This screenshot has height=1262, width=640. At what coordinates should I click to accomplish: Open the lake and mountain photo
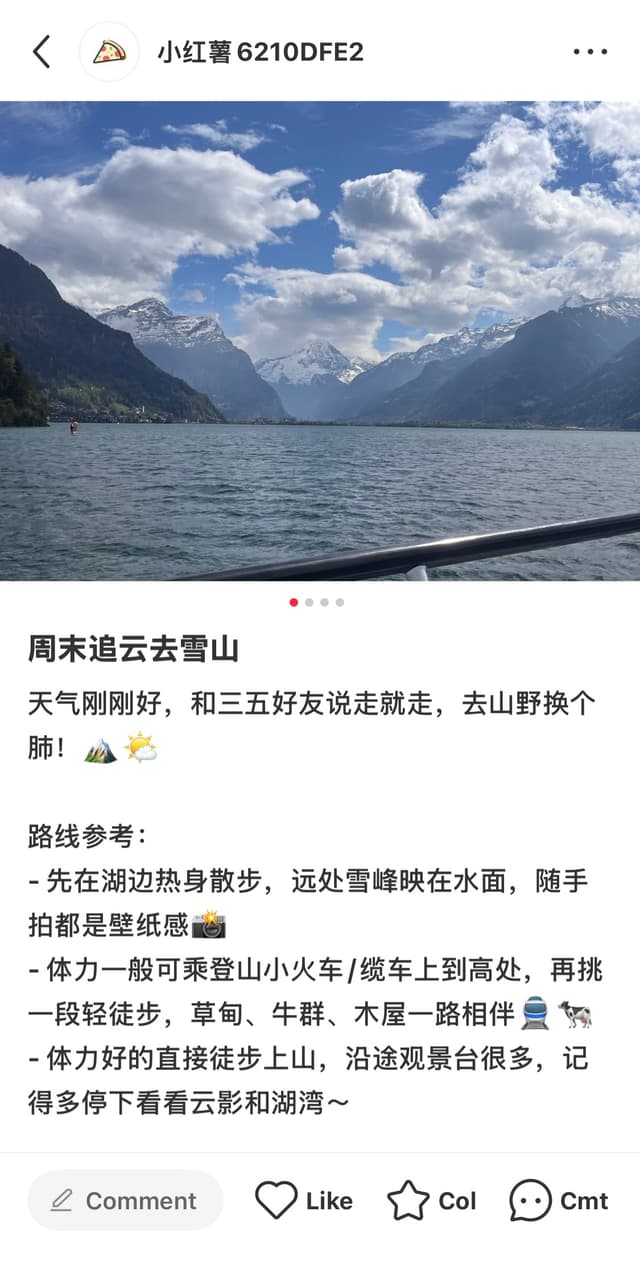(x=320, y=340)
